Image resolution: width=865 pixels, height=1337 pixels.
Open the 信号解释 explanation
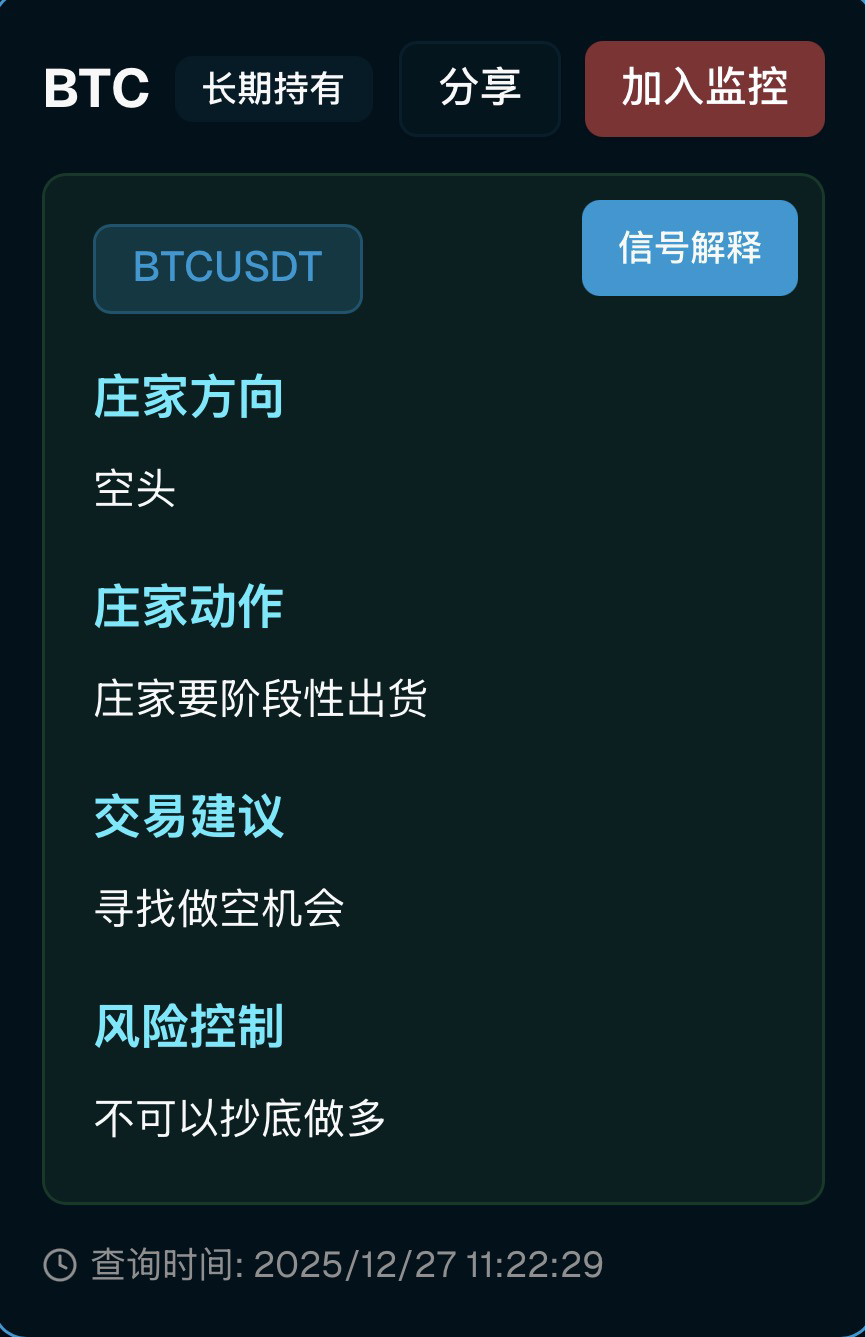tap(689, 248)
